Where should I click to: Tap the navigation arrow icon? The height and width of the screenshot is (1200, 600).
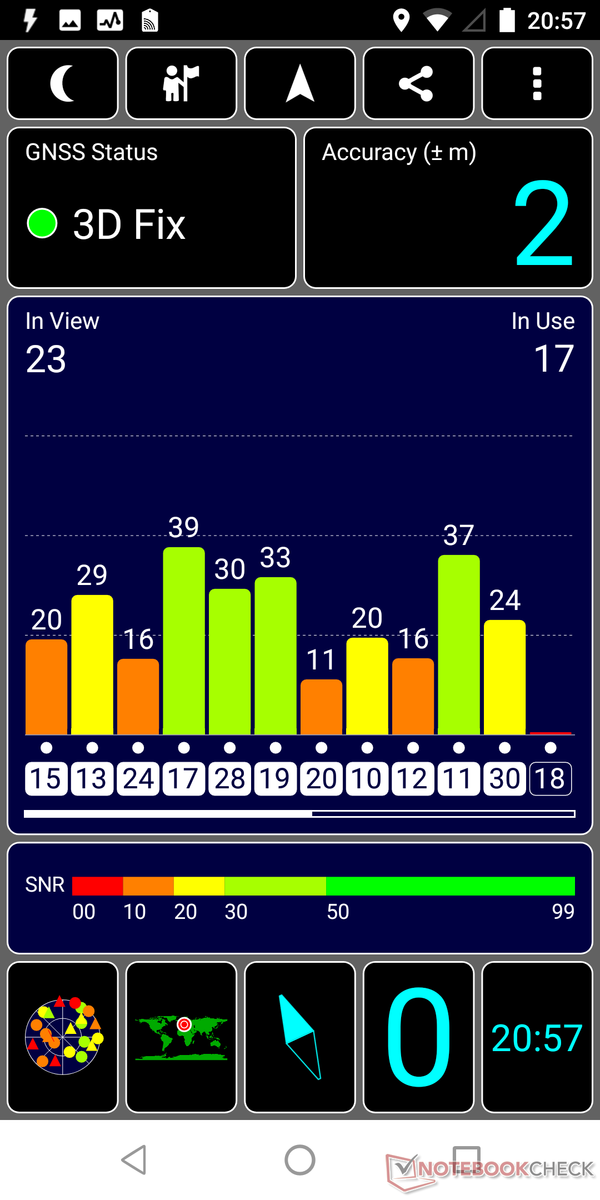tap(300, 84)
